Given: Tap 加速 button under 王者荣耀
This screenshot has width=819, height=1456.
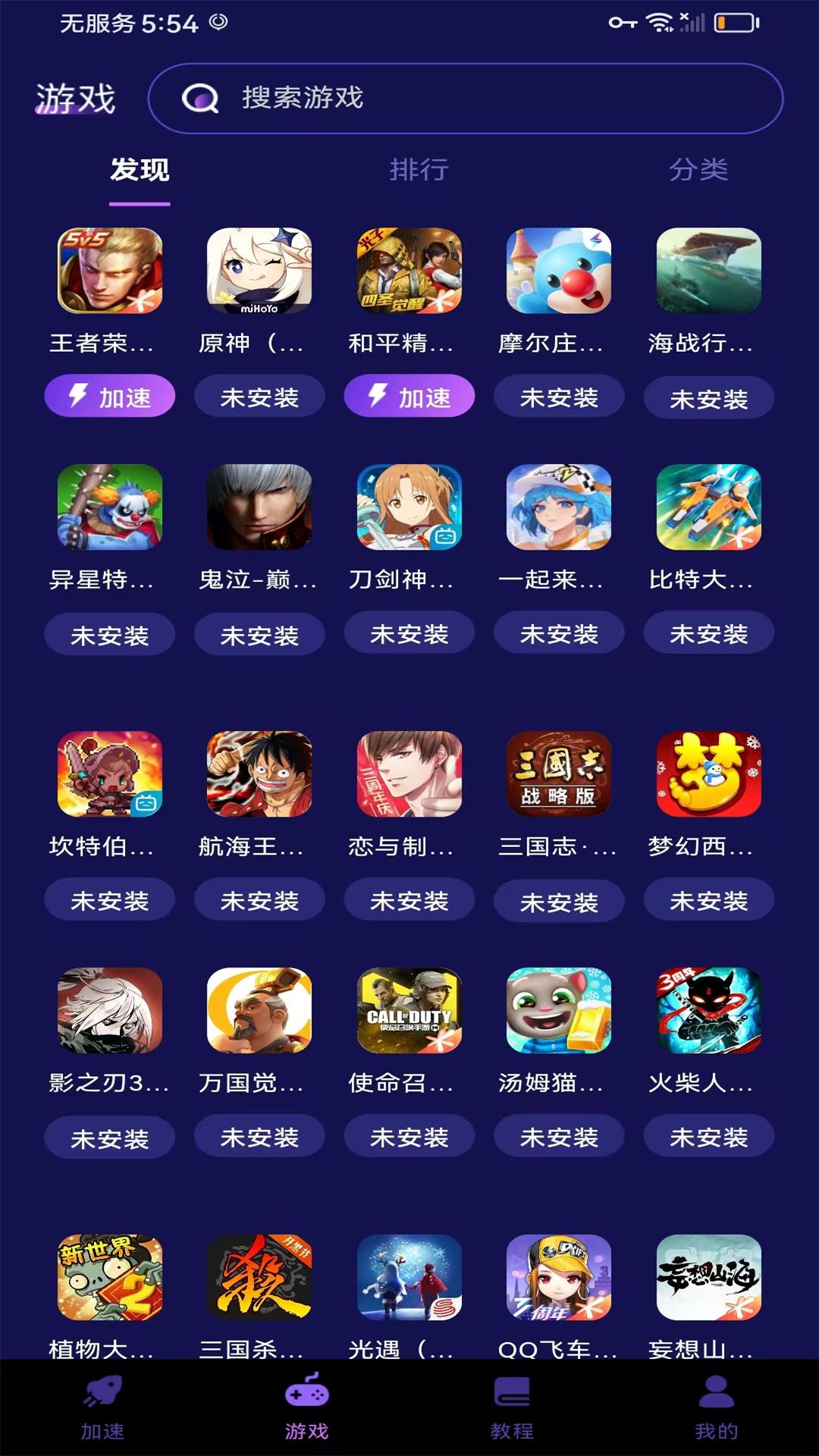Looking at the screenshot, I should [110, 397].
